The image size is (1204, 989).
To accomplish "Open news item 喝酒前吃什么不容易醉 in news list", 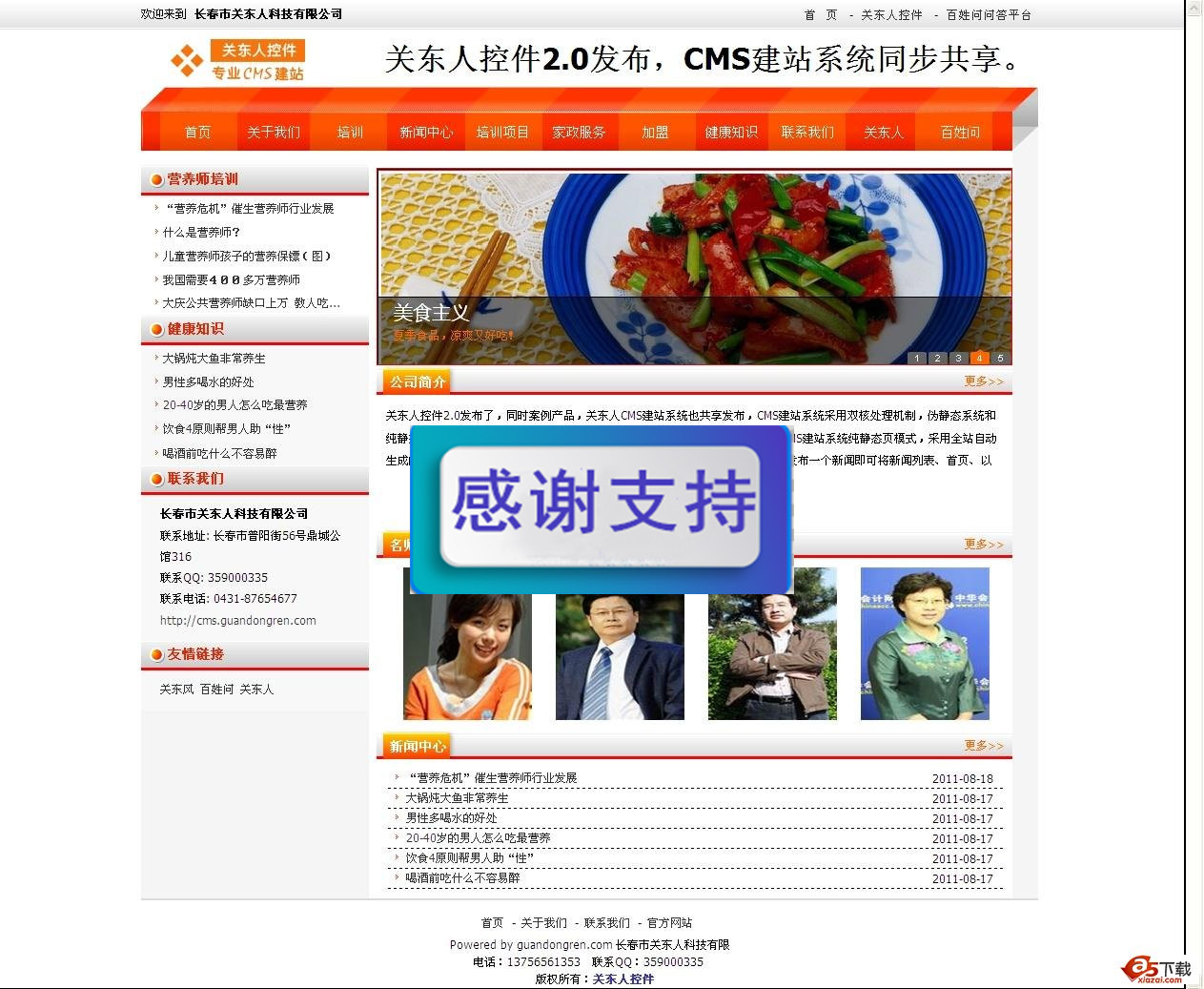I will point(462,878).
